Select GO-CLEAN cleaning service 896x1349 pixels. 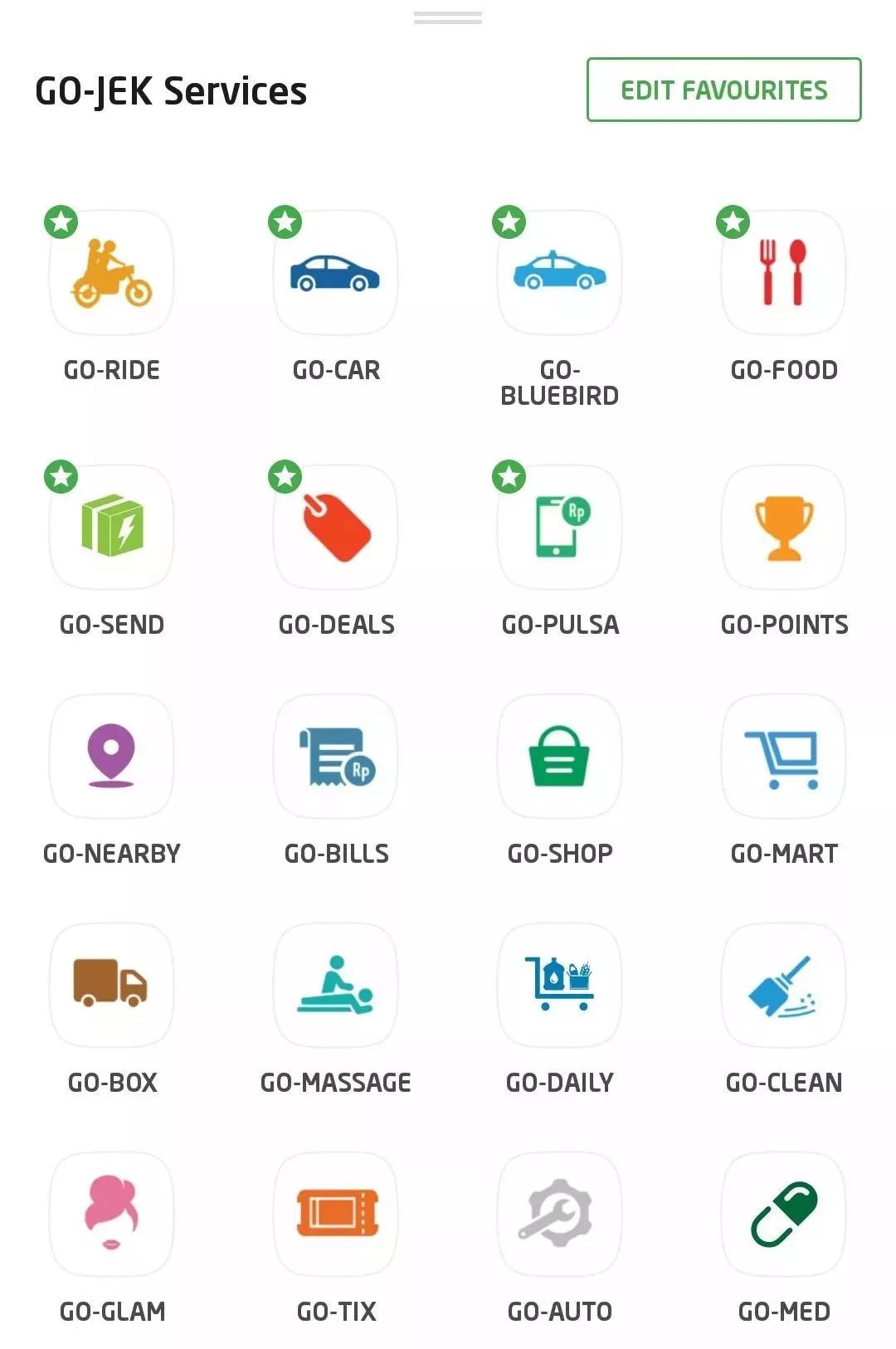coord(784,985)
